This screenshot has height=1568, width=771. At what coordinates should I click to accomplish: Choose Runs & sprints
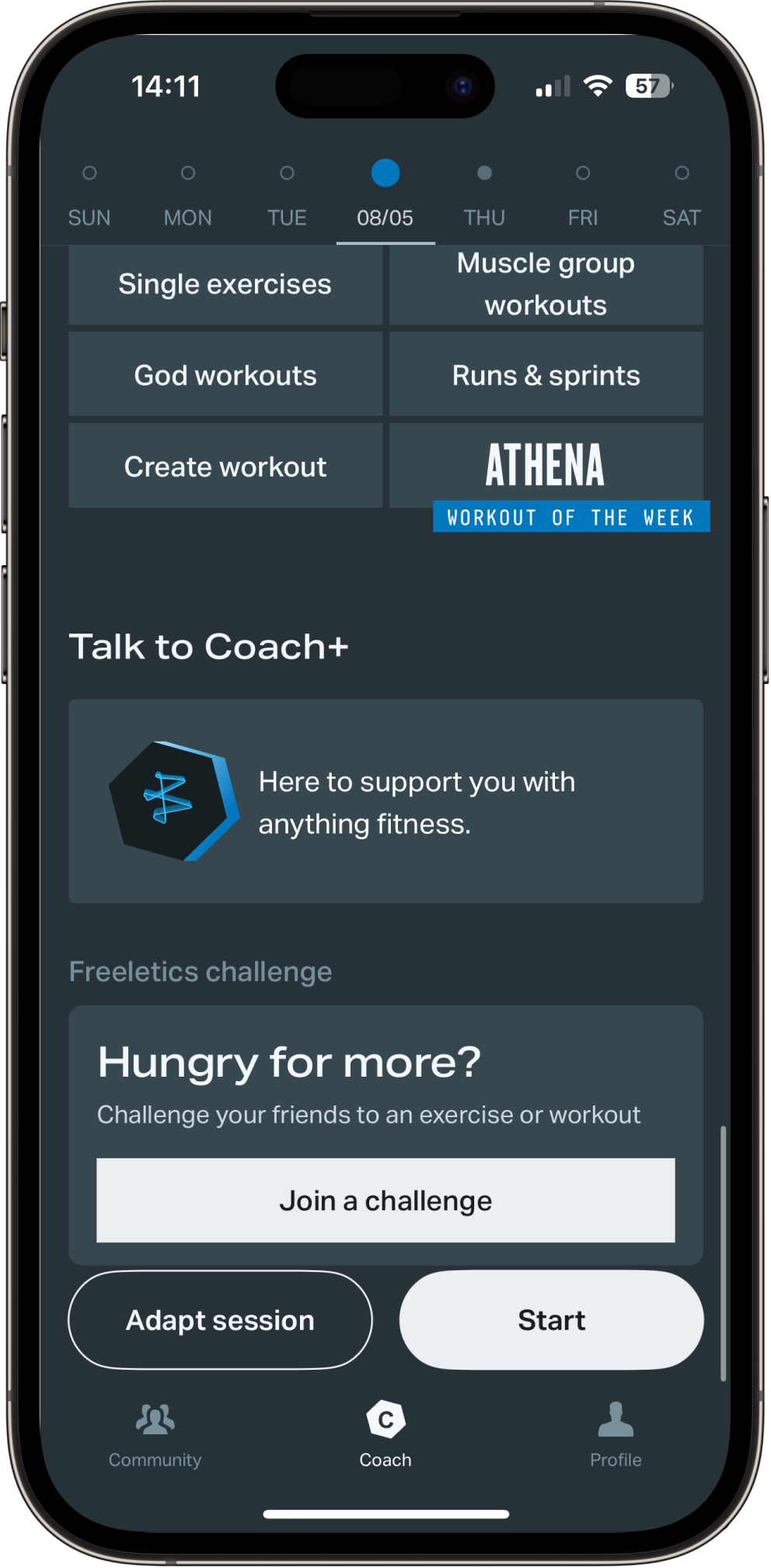click(546, 375)
